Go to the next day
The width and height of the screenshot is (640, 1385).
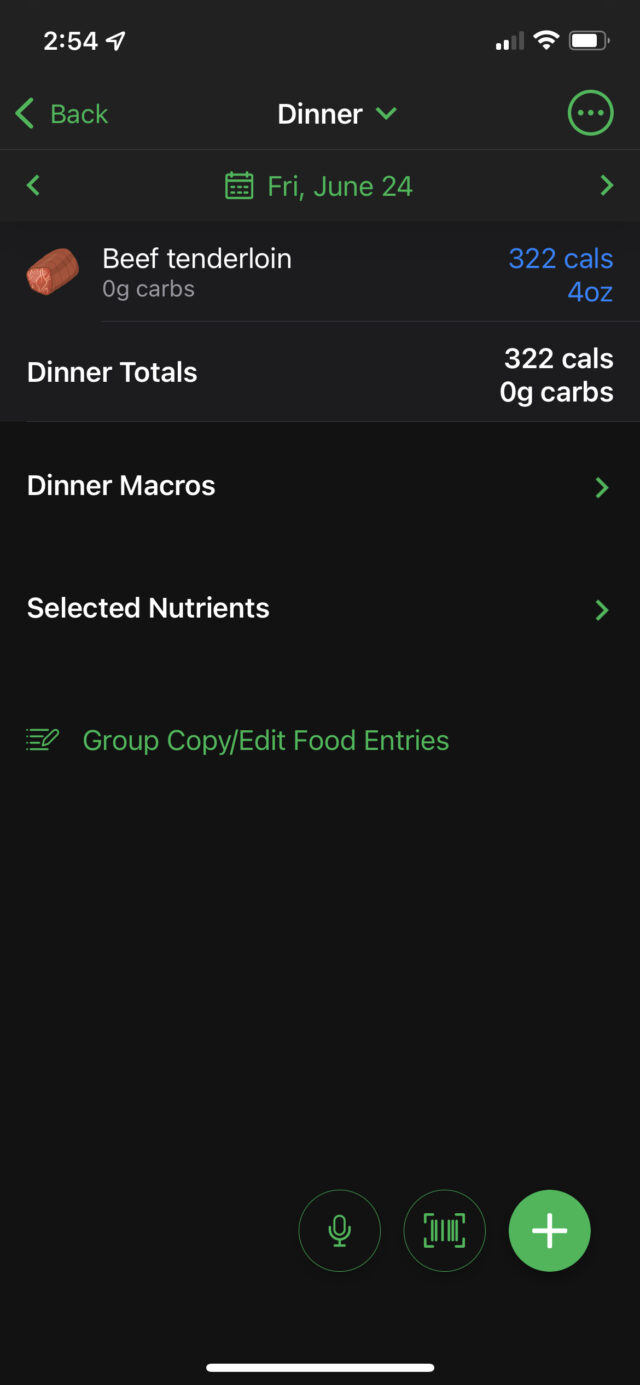click(x=606, y=185)
